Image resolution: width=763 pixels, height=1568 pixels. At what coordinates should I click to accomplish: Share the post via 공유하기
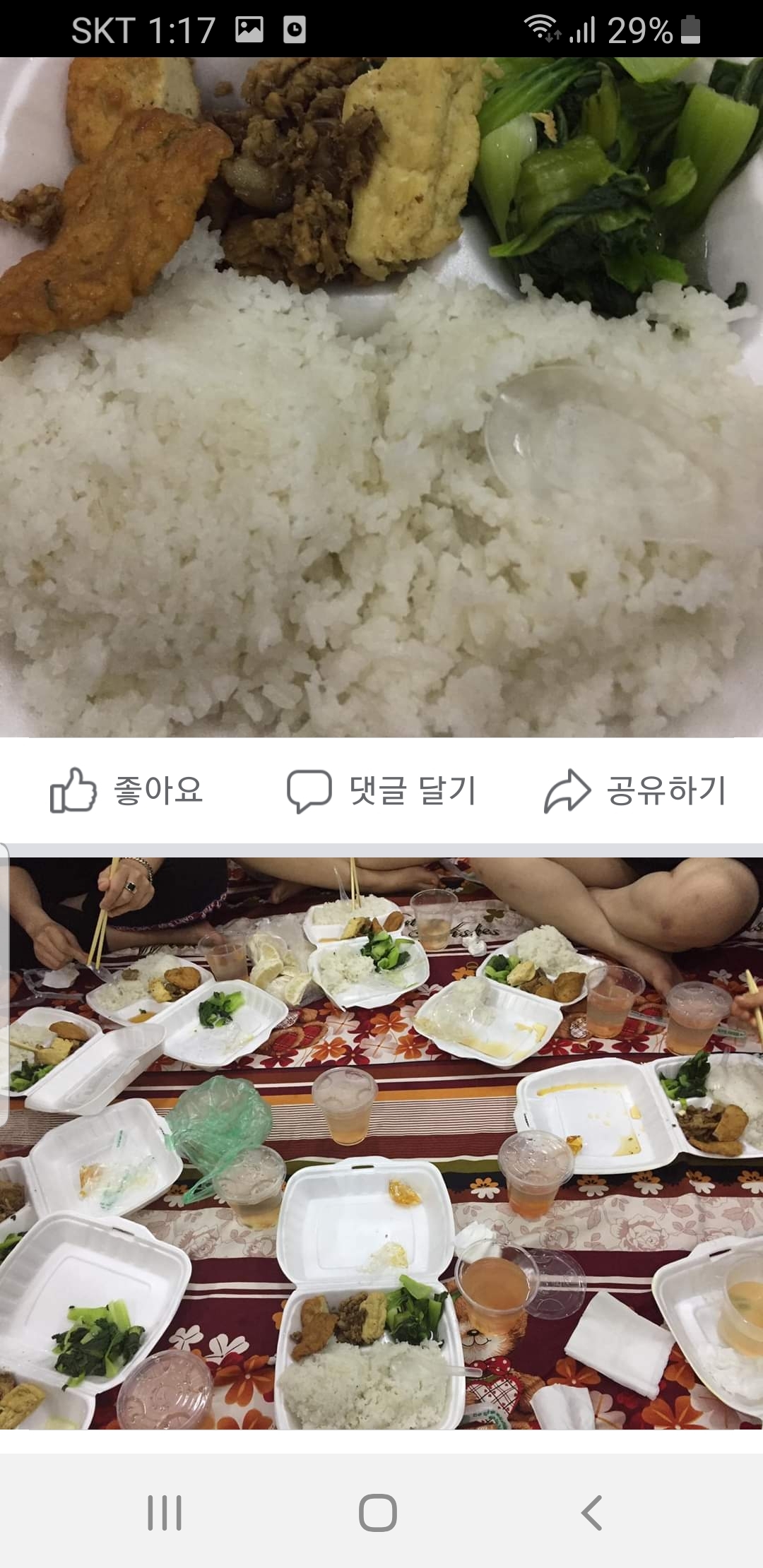(x=634, y=790)
